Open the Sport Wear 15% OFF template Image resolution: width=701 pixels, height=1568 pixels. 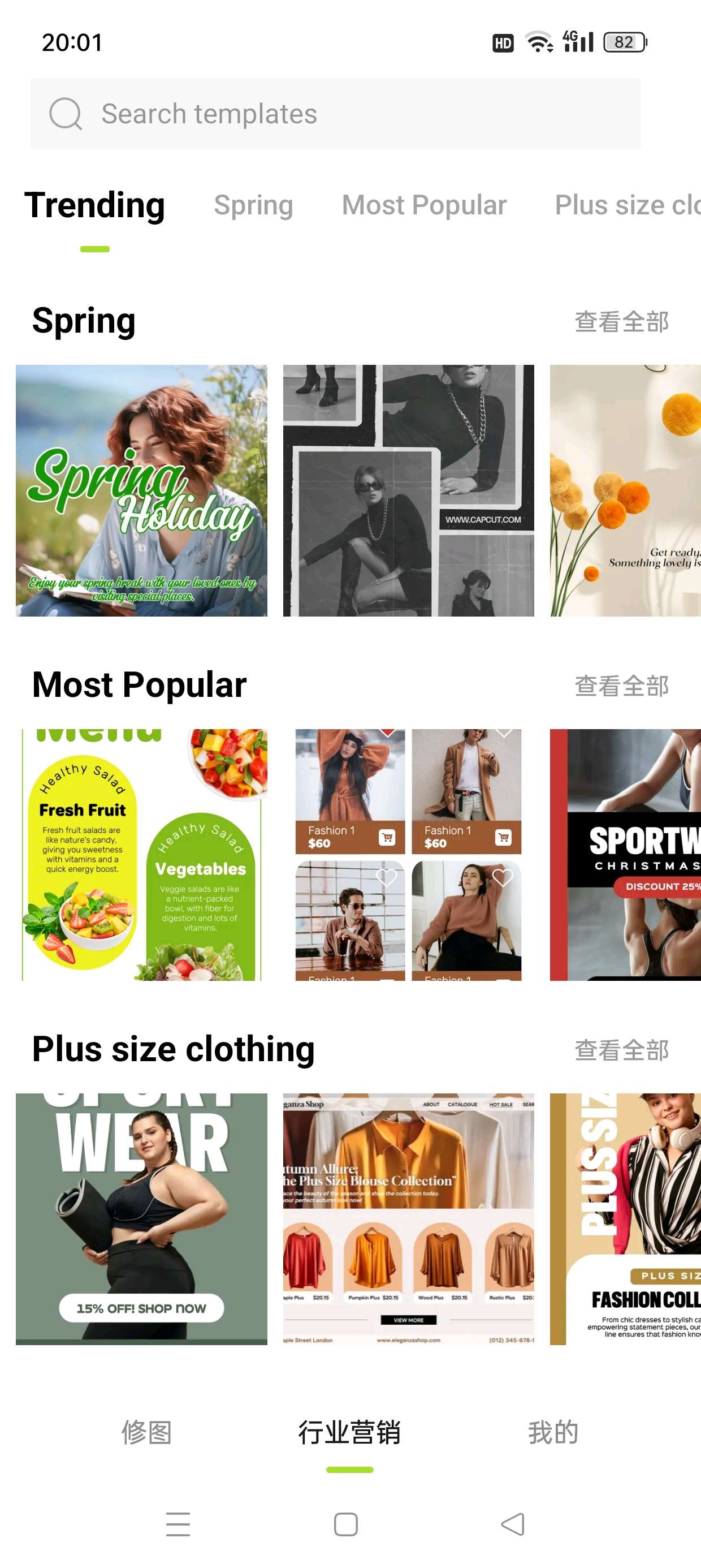(141, 1219)
